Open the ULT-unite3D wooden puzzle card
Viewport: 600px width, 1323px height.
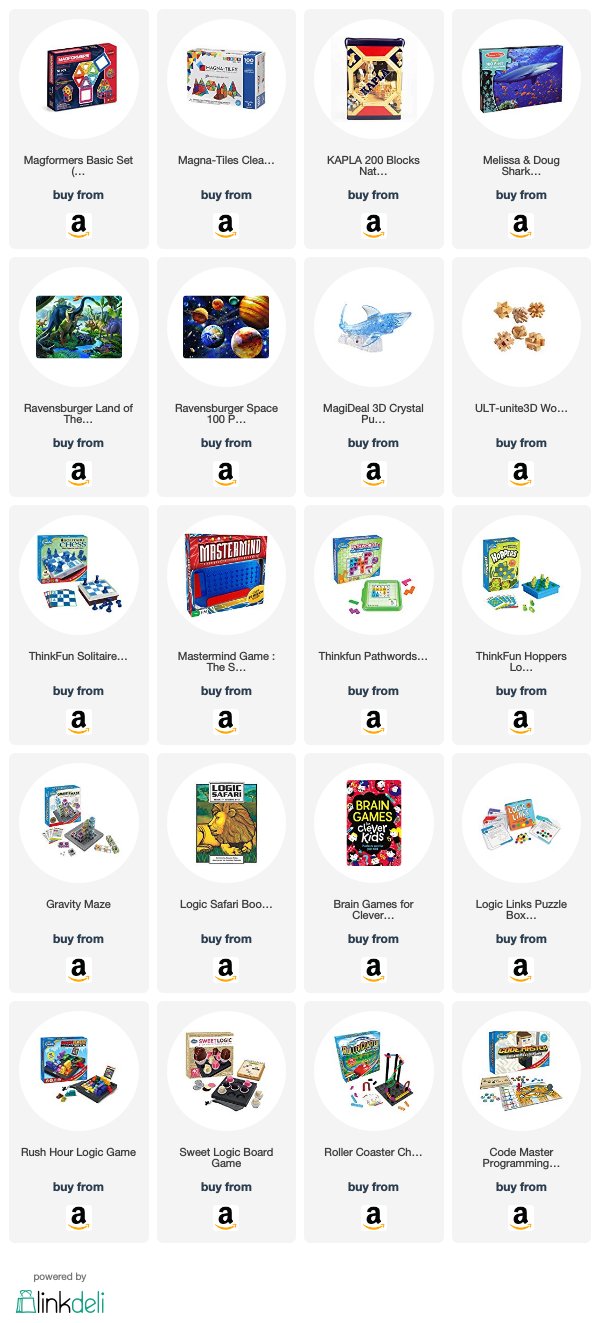(521, 376)
